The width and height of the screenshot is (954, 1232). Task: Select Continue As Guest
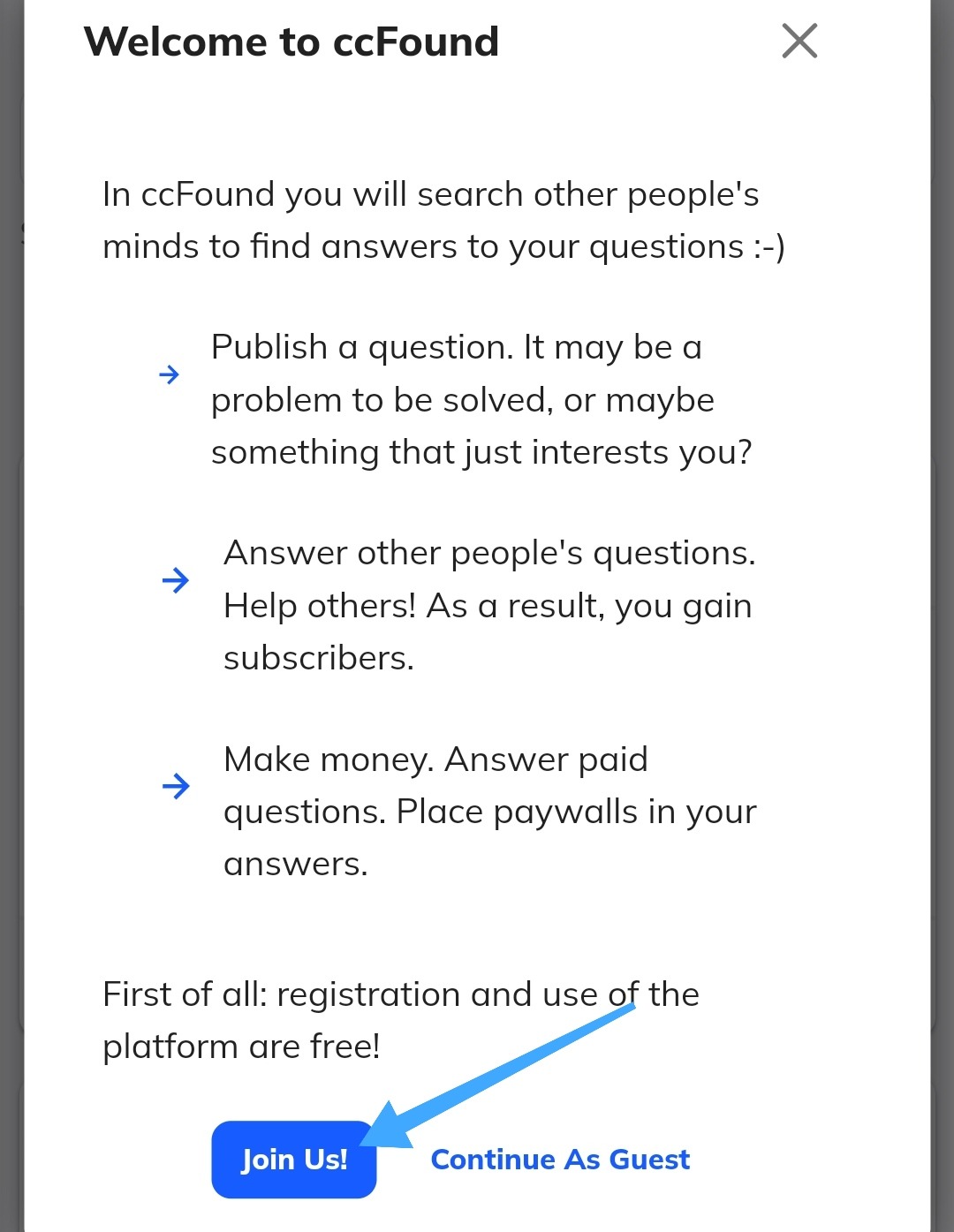coord(560,1159)
